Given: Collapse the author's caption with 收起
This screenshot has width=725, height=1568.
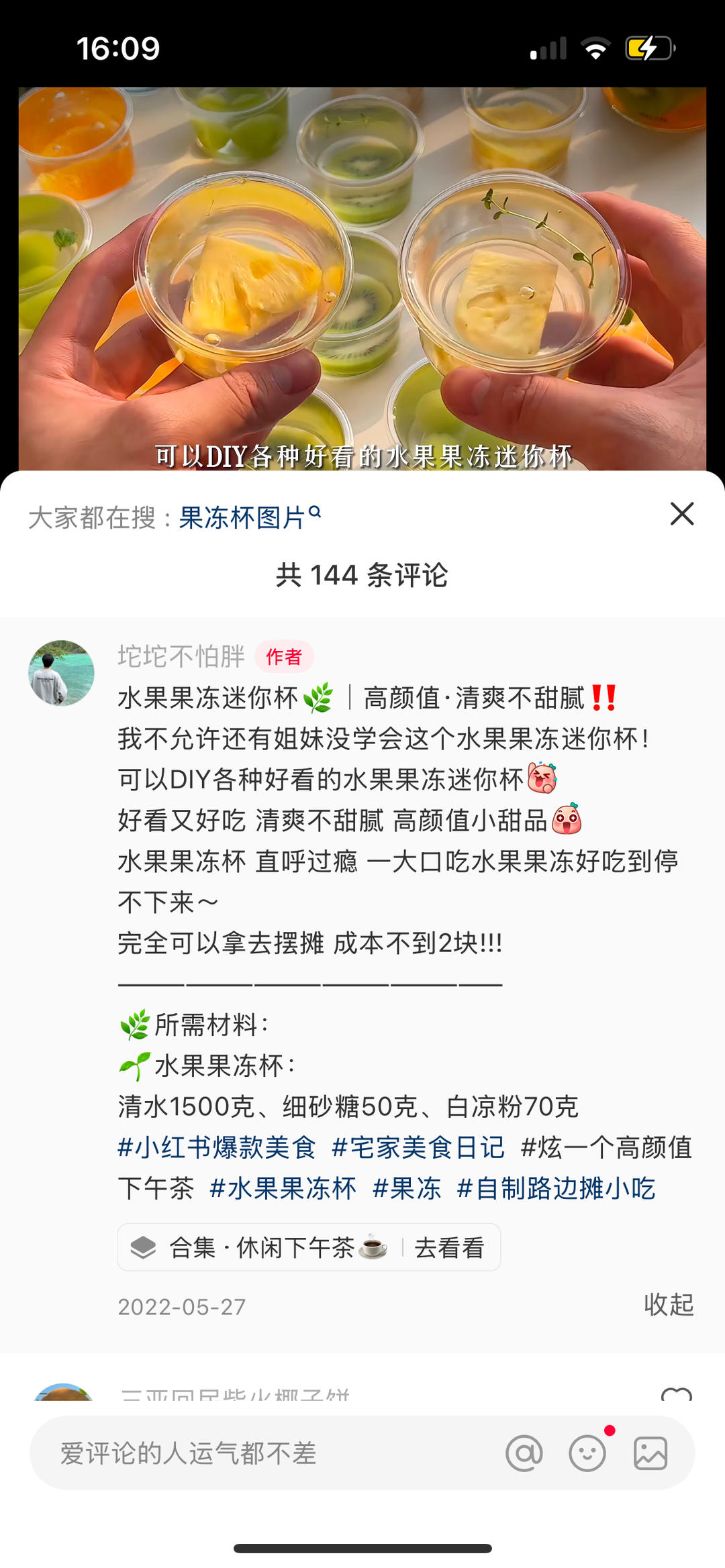Looking at the screenshot, I should (668, 1304).
